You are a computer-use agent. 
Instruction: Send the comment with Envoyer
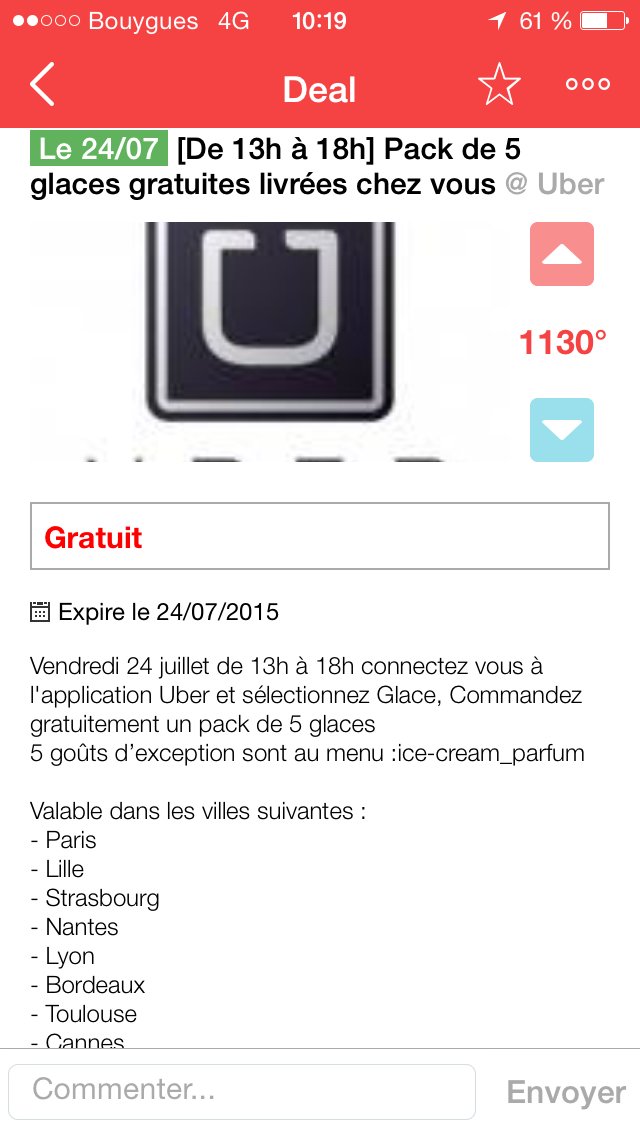point(566,1092)
